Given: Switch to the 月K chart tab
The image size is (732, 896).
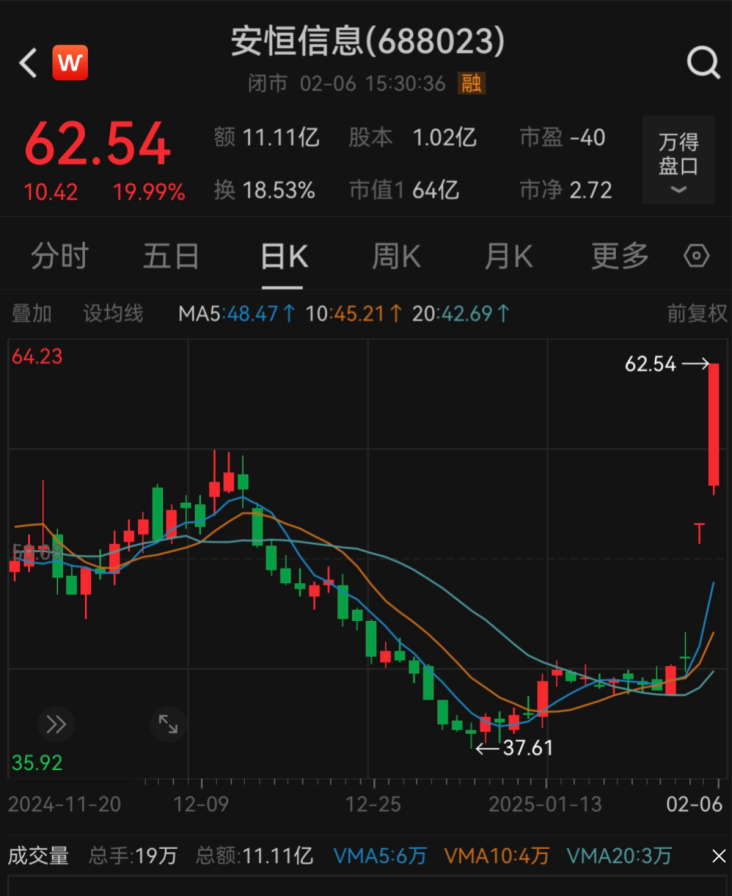Looking at the screenshot, I should (508, 256).
